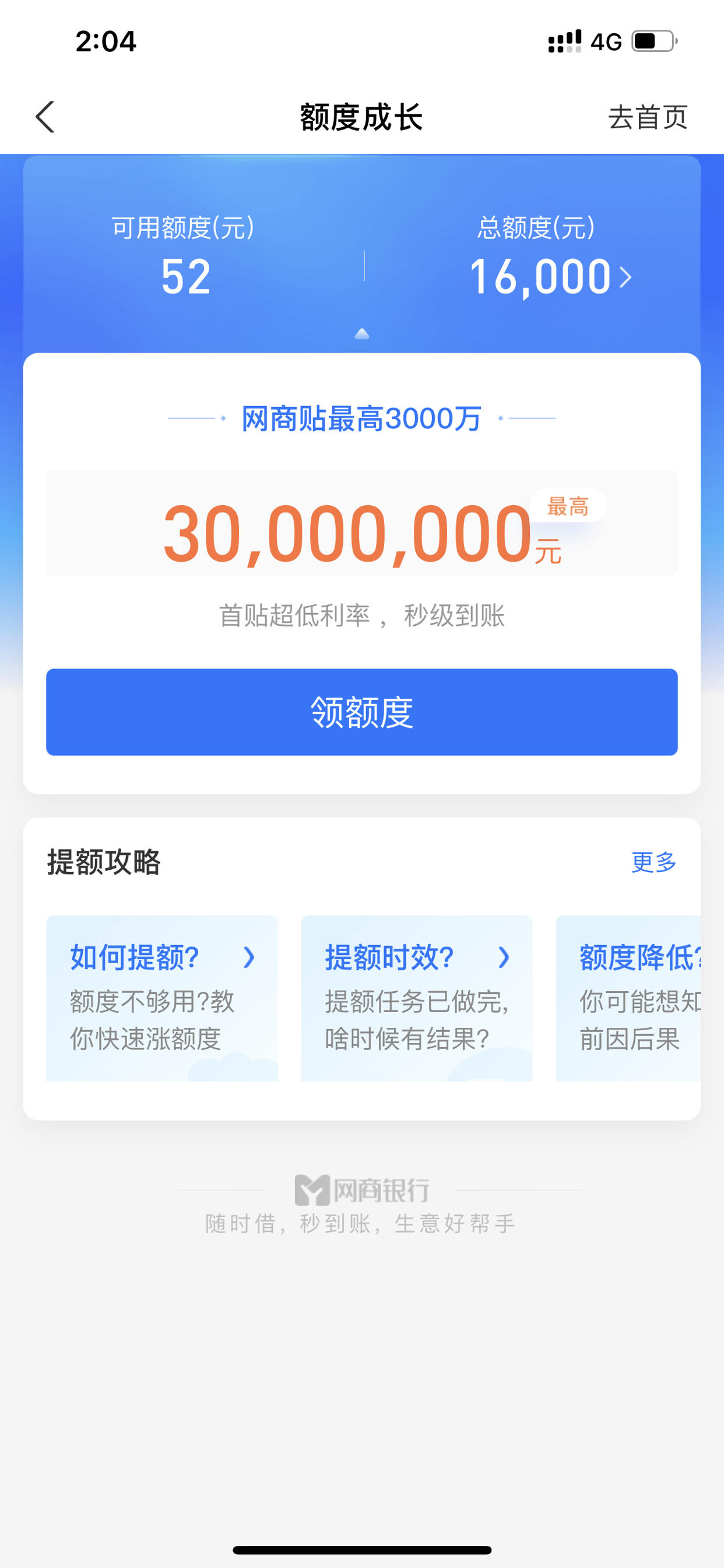Screen dimensions: 724x1568
Task: Tap the back arrow to go back
Action: (x=45, y=117)
